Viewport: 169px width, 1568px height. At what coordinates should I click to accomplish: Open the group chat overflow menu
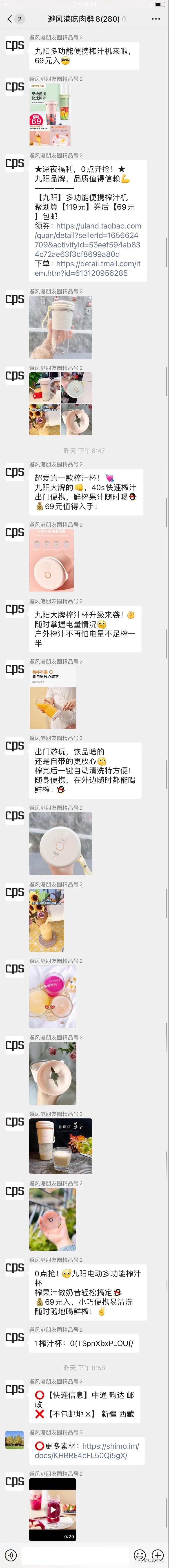(x=156, y=19)
